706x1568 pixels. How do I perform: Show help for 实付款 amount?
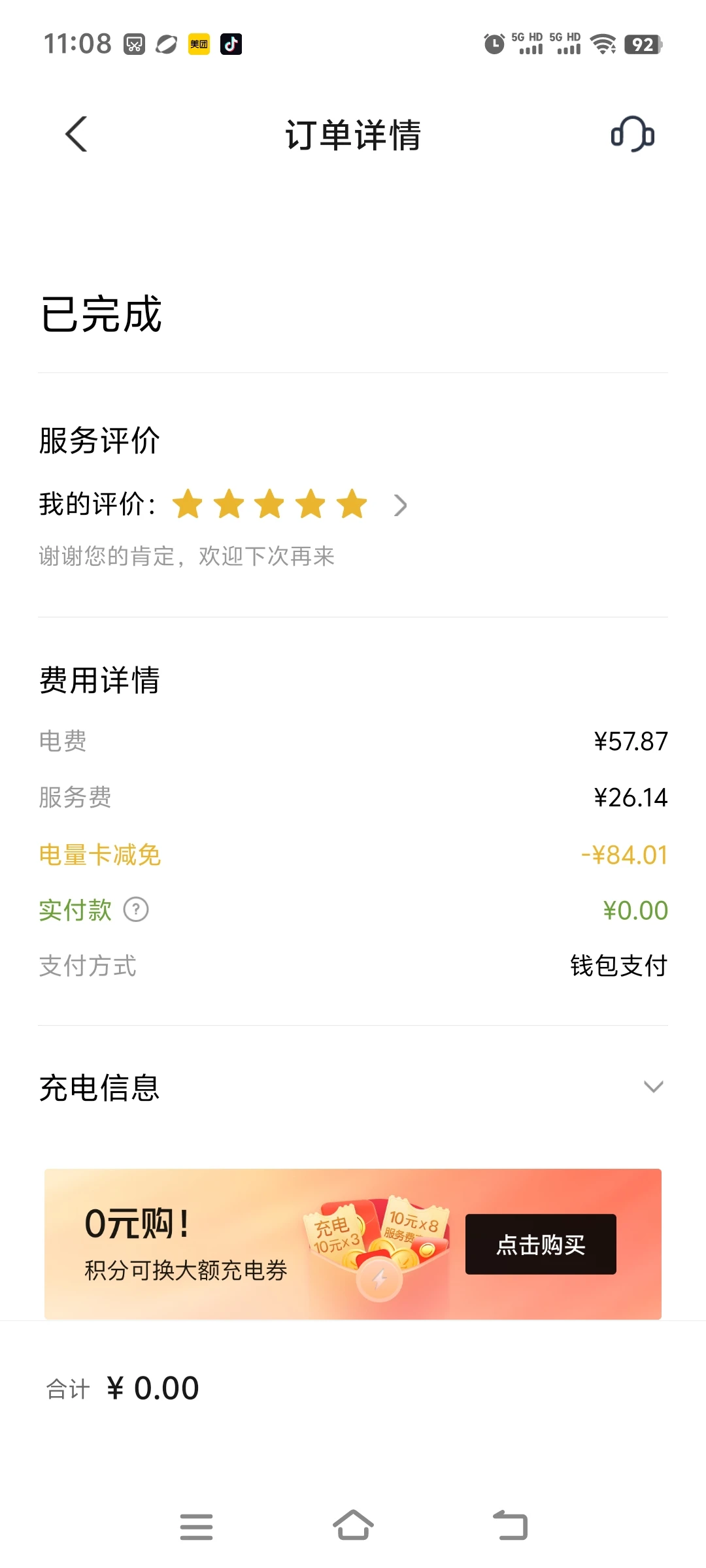pyautogui.click(x=136, y=909)
